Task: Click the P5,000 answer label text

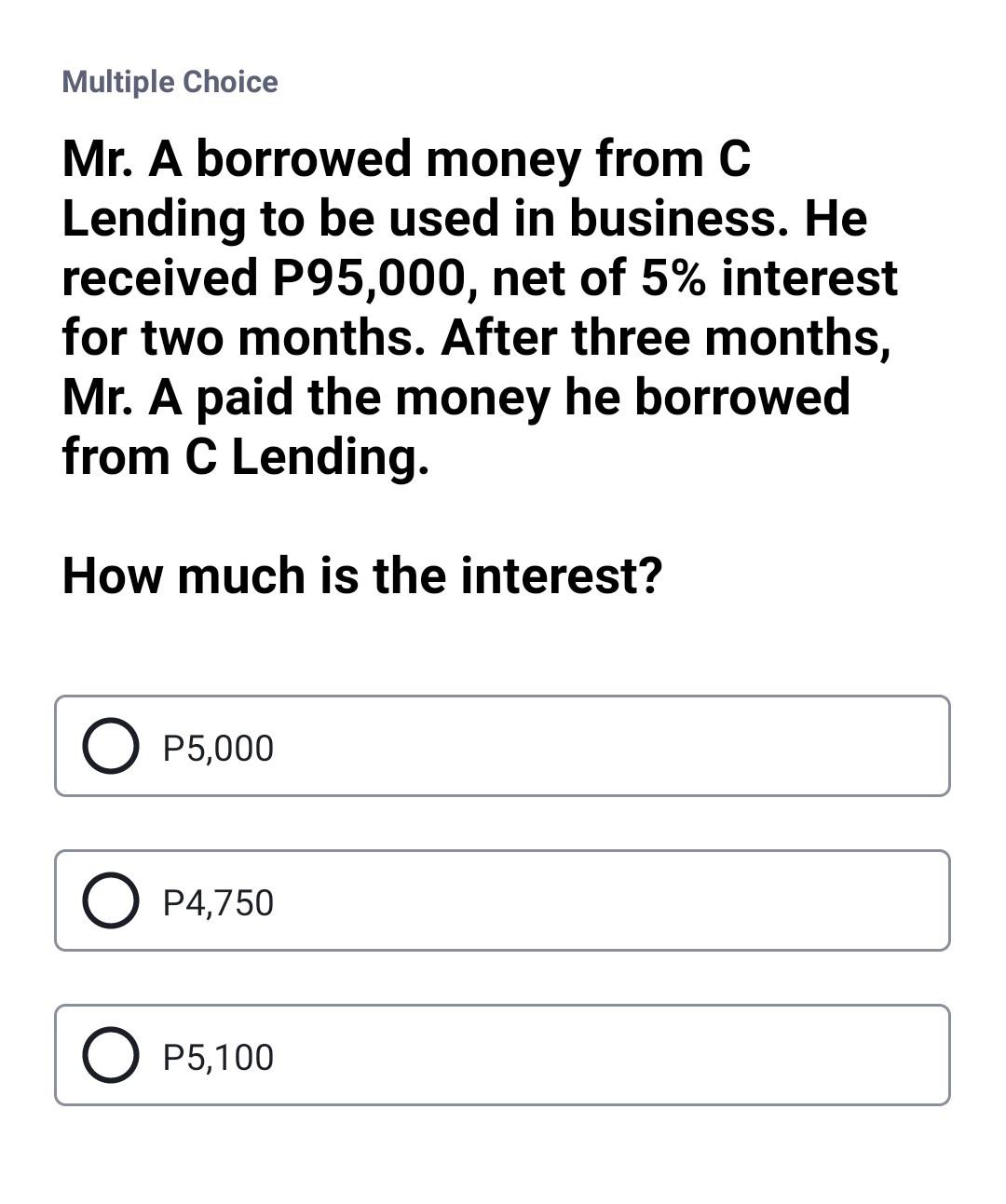Action: 217,746
